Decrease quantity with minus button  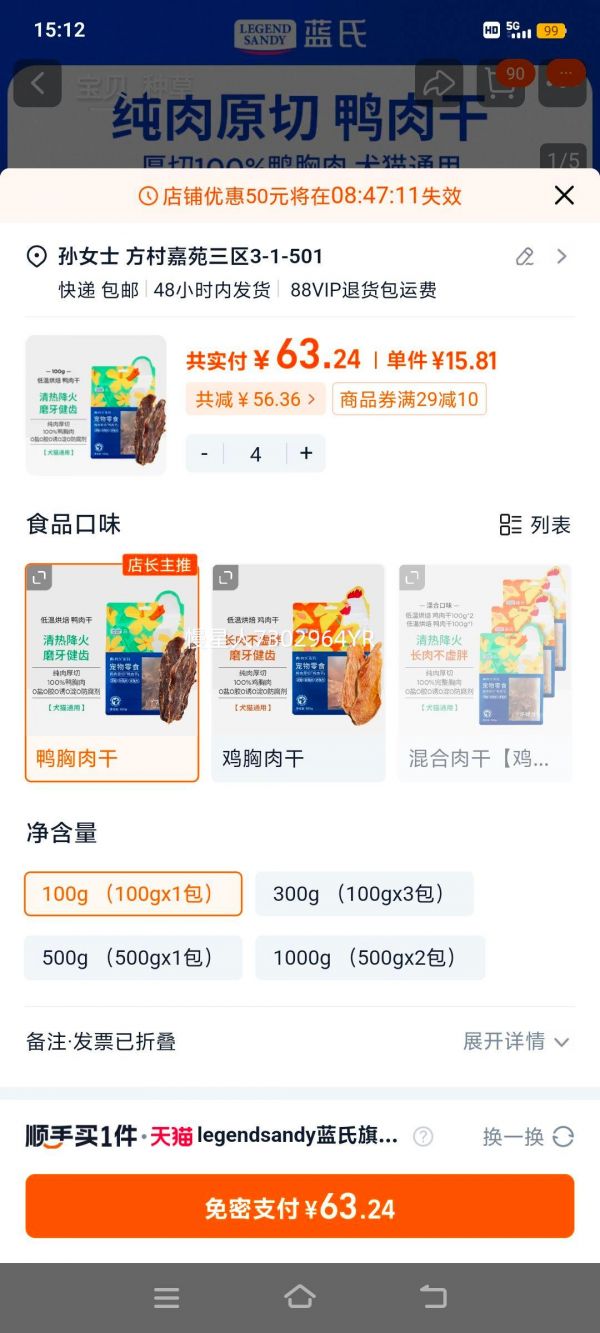coord(205,454)
